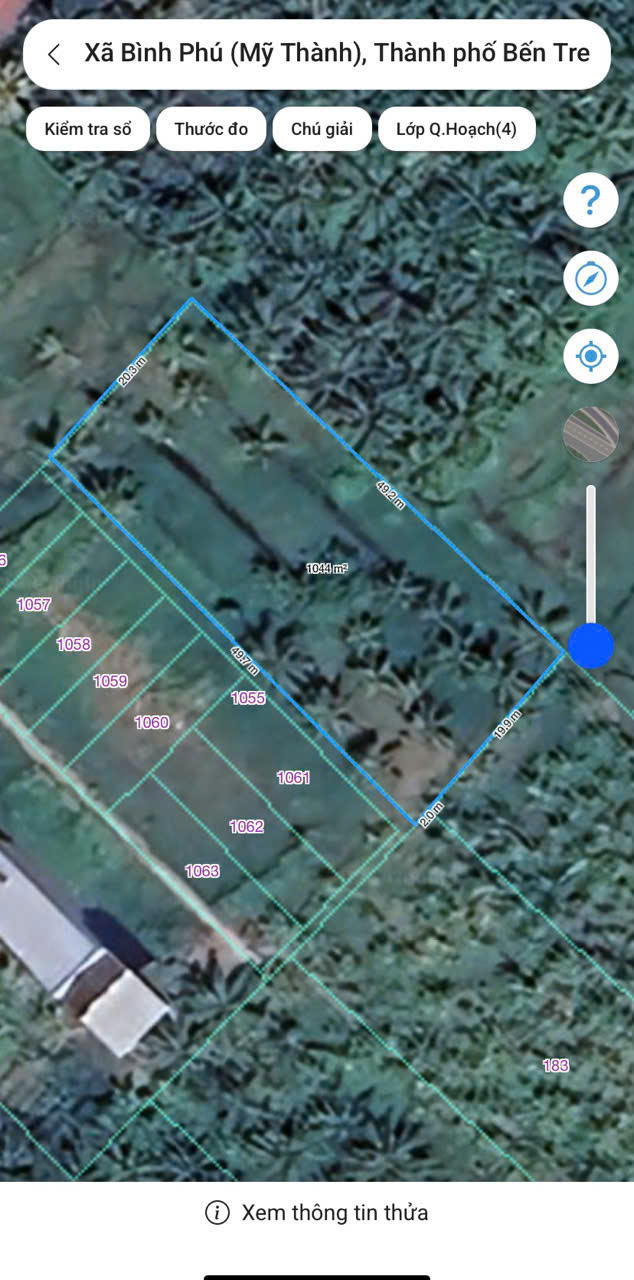Screen dimensions: 634x1280
Task: Tap the compass orientation button
Action: (590, 278)
